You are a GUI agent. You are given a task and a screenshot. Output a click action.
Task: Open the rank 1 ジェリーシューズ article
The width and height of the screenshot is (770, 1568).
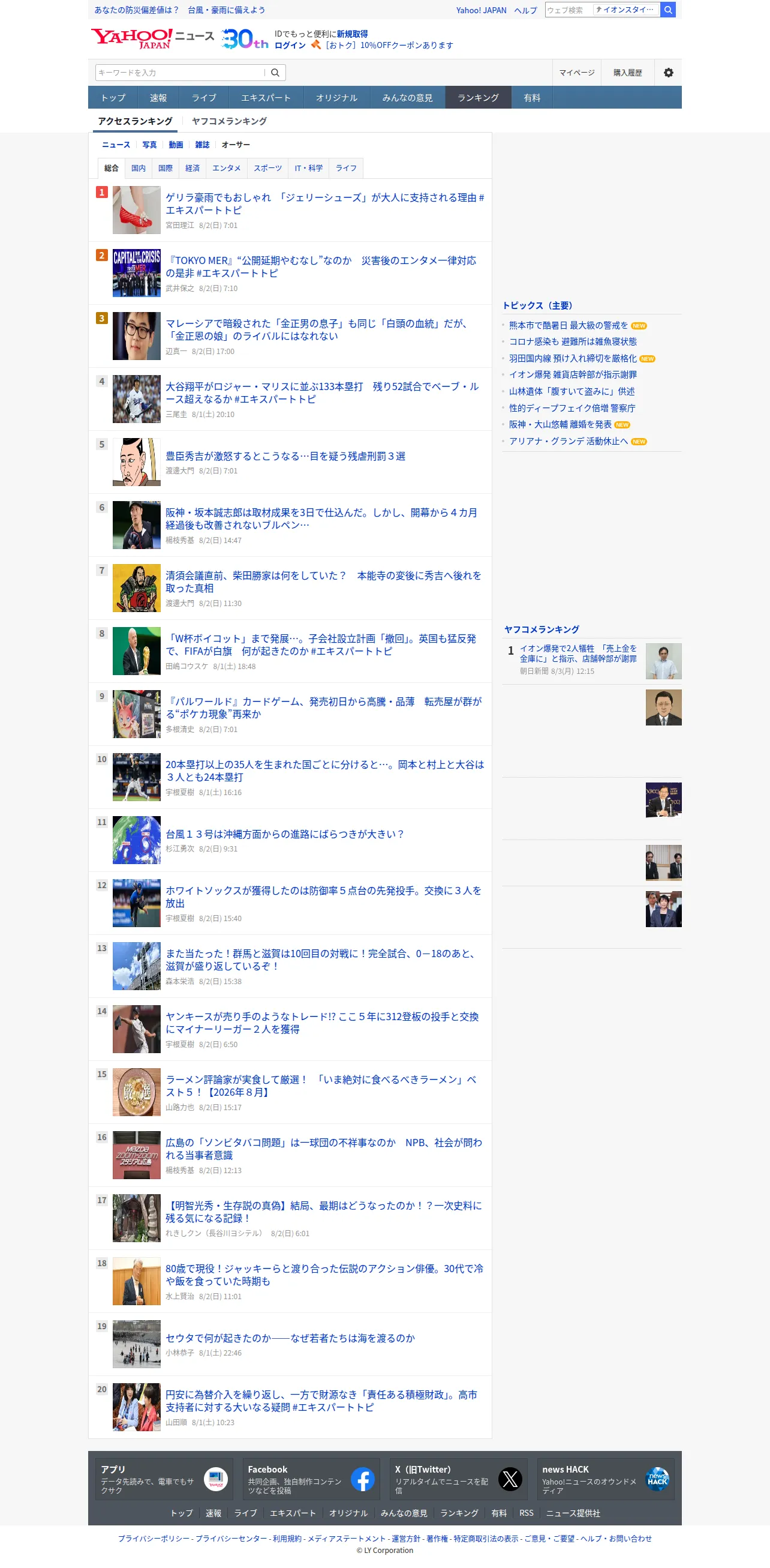point(325,204)
